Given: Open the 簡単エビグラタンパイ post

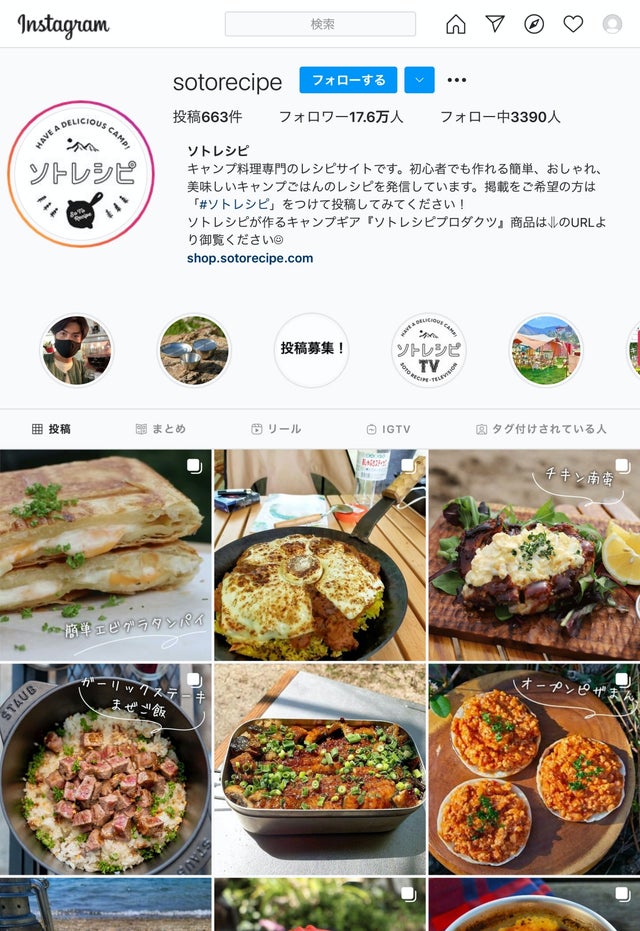Looking at the screenshot, I should pos(105,555).
